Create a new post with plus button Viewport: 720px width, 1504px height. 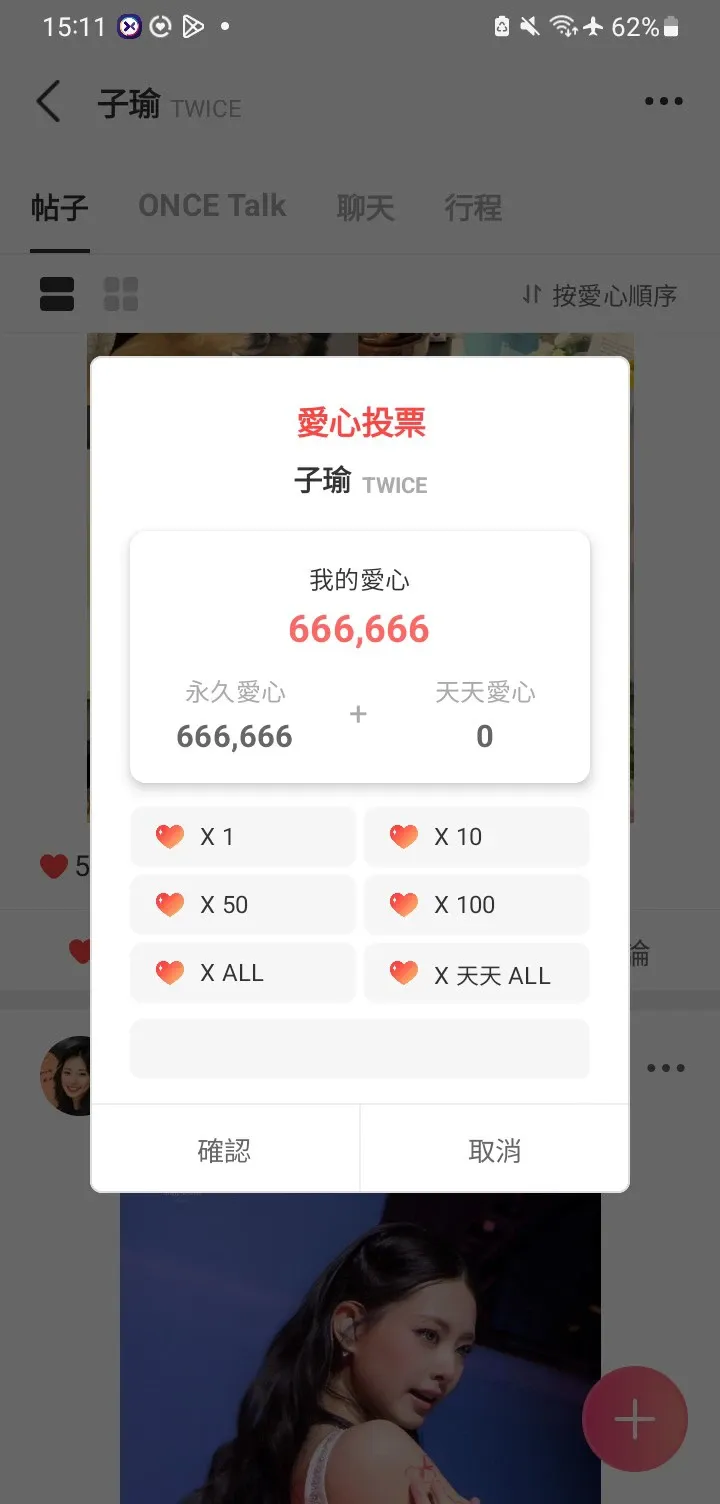634,1419
